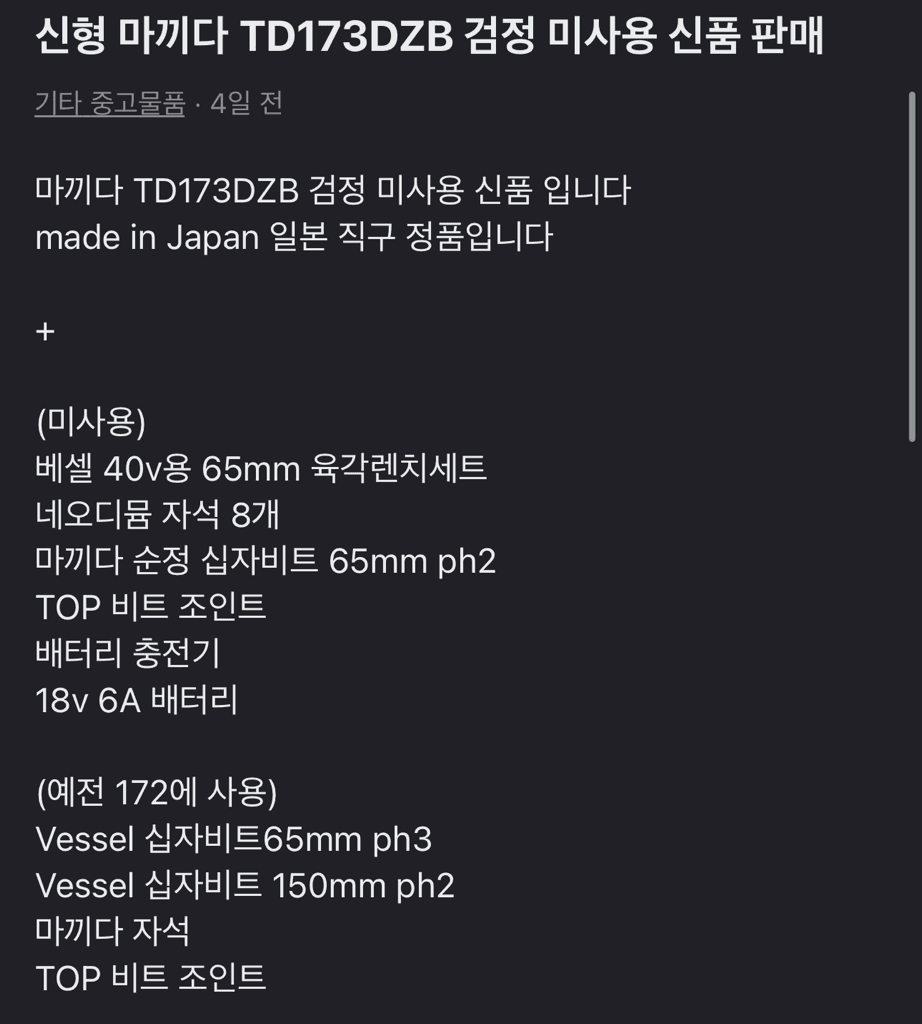Screen dimensions: 922x1024
Task: Open the 기타 중고물품 category link
Action: pos(110,103)
